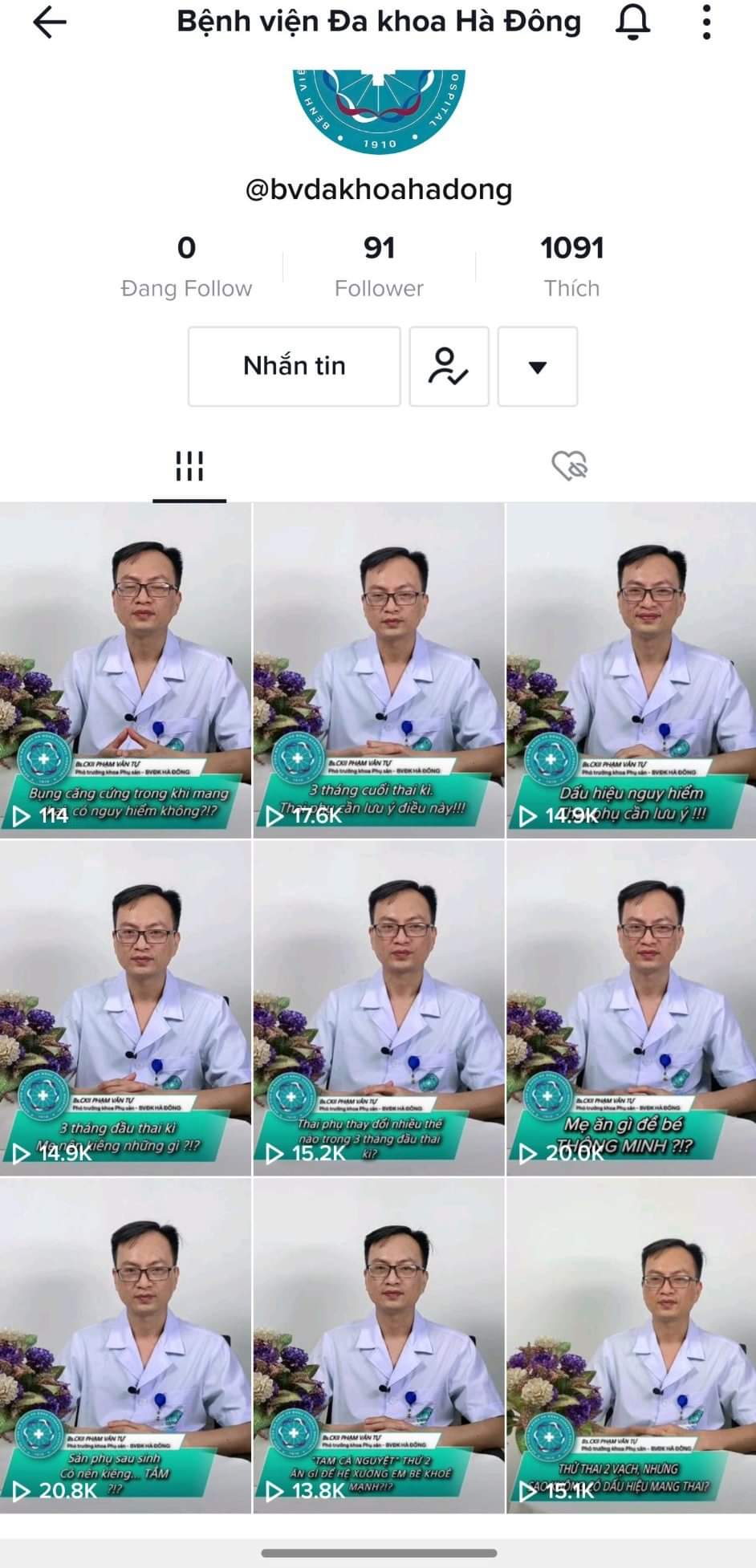Switch to the liked videos tab
Image resolution: width=756 pixels, height=1568 pixels.
point(569,465)
